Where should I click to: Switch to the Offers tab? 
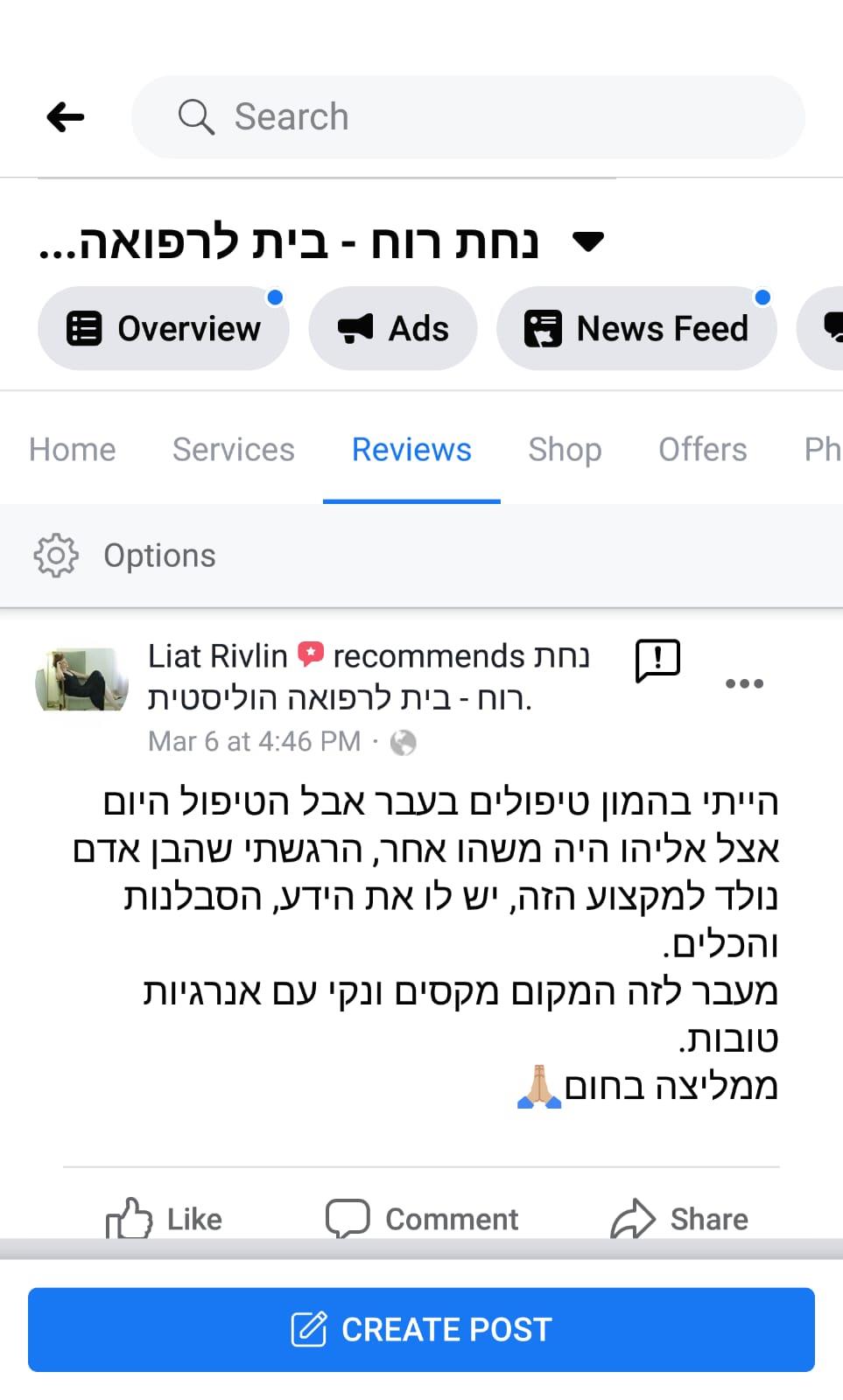point(702,450)
